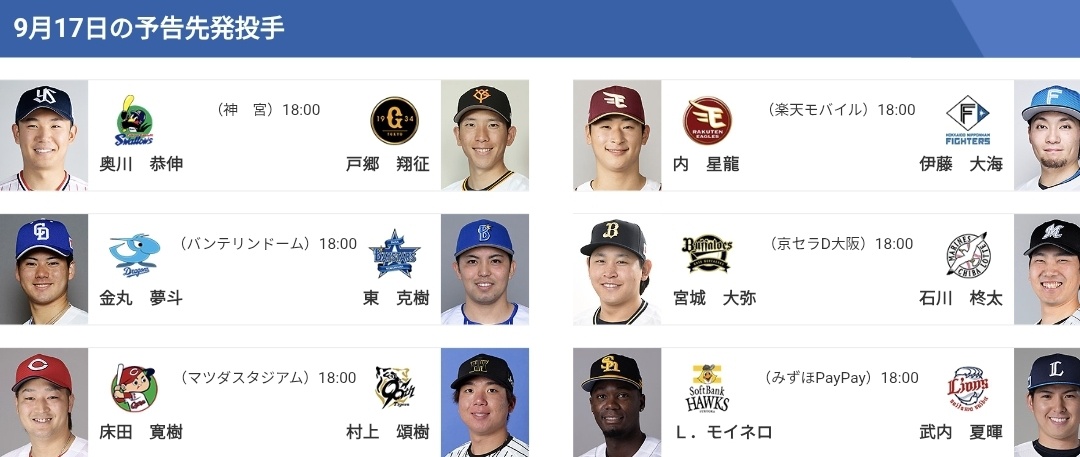Open the Swallows vs Giants game card
Image resolution: width=1080 pixels, height=457 pixels.
[265, 137]
